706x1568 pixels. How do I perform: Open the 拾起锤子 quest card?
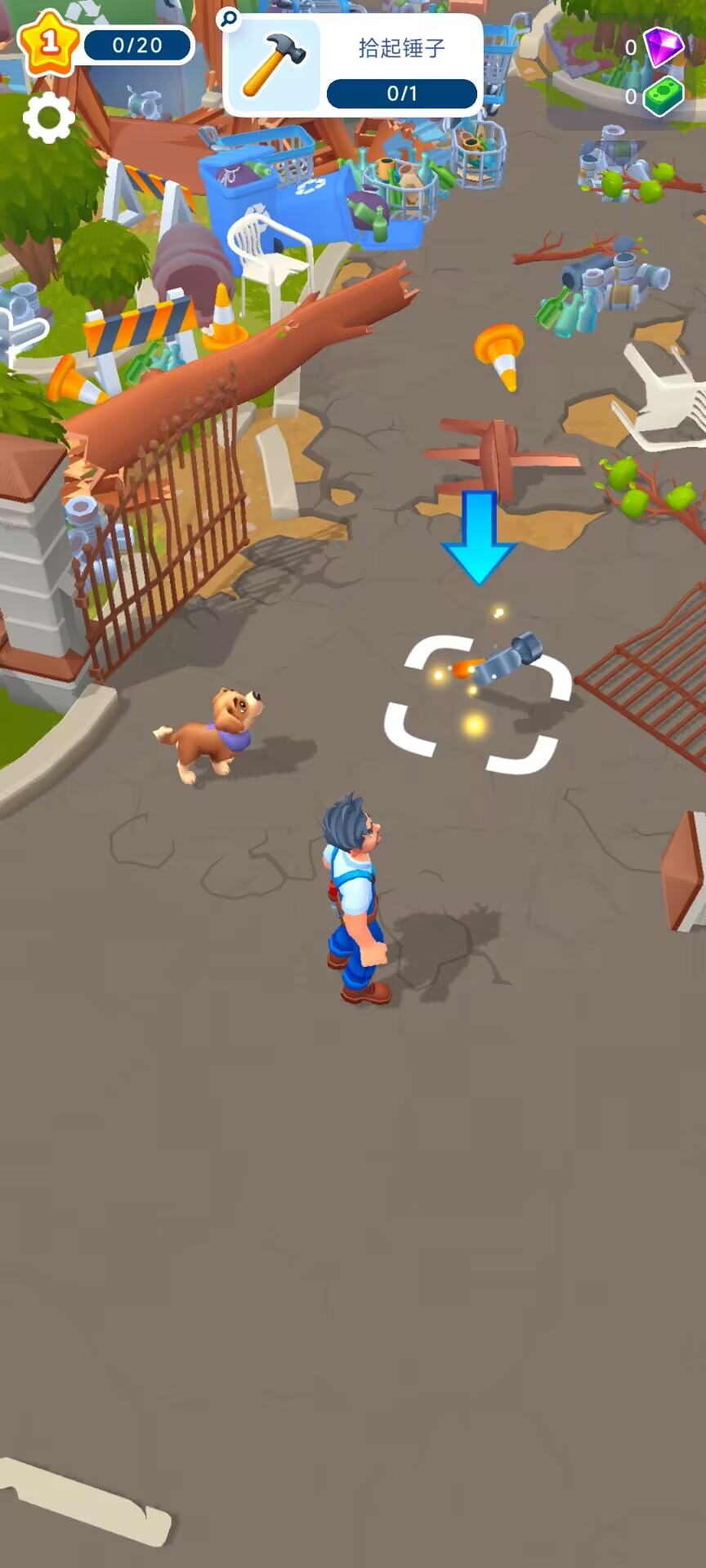[x=354, y=65]
